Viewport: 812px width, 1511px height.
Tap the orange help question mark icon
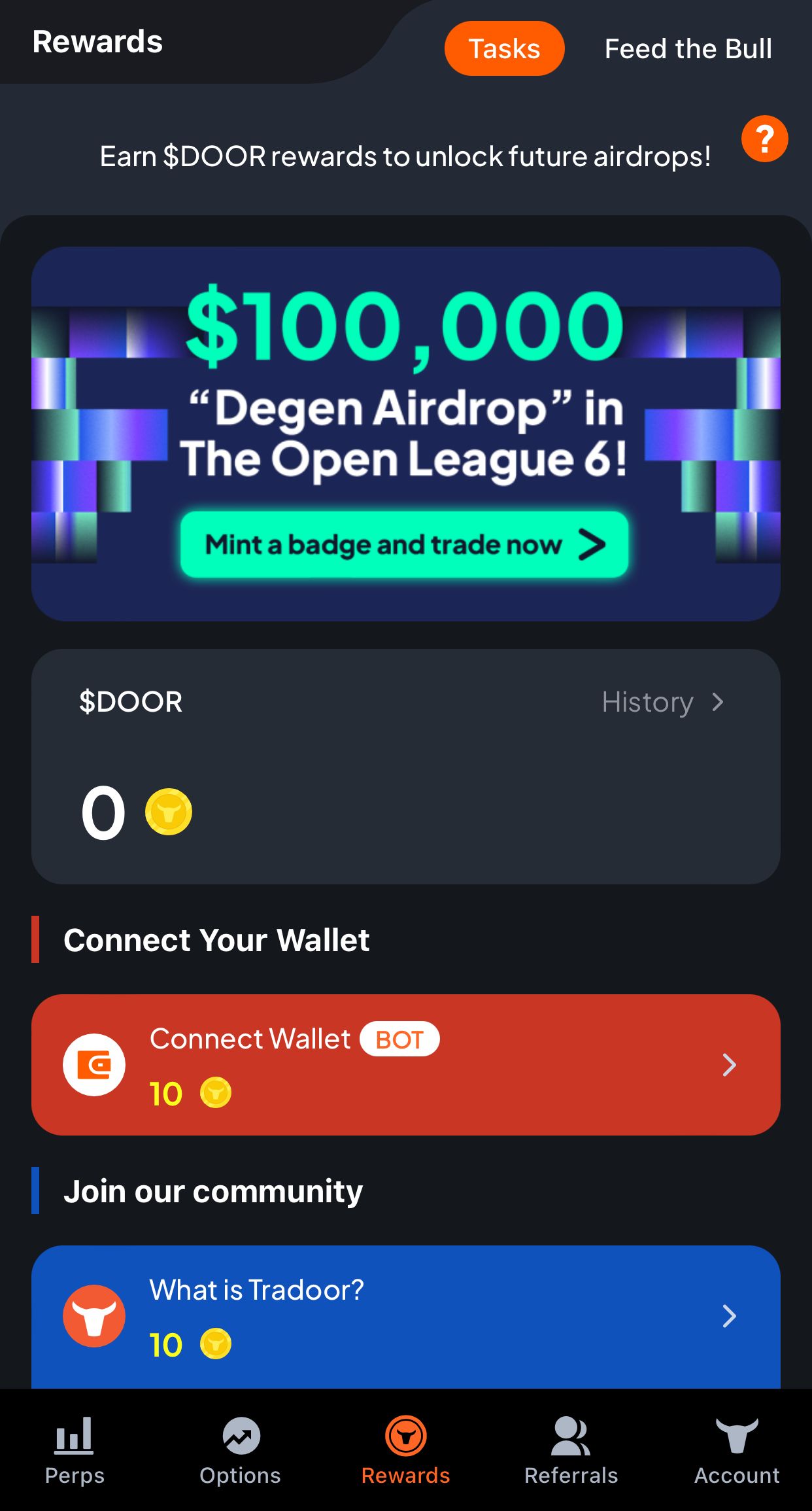click(765, 138)
